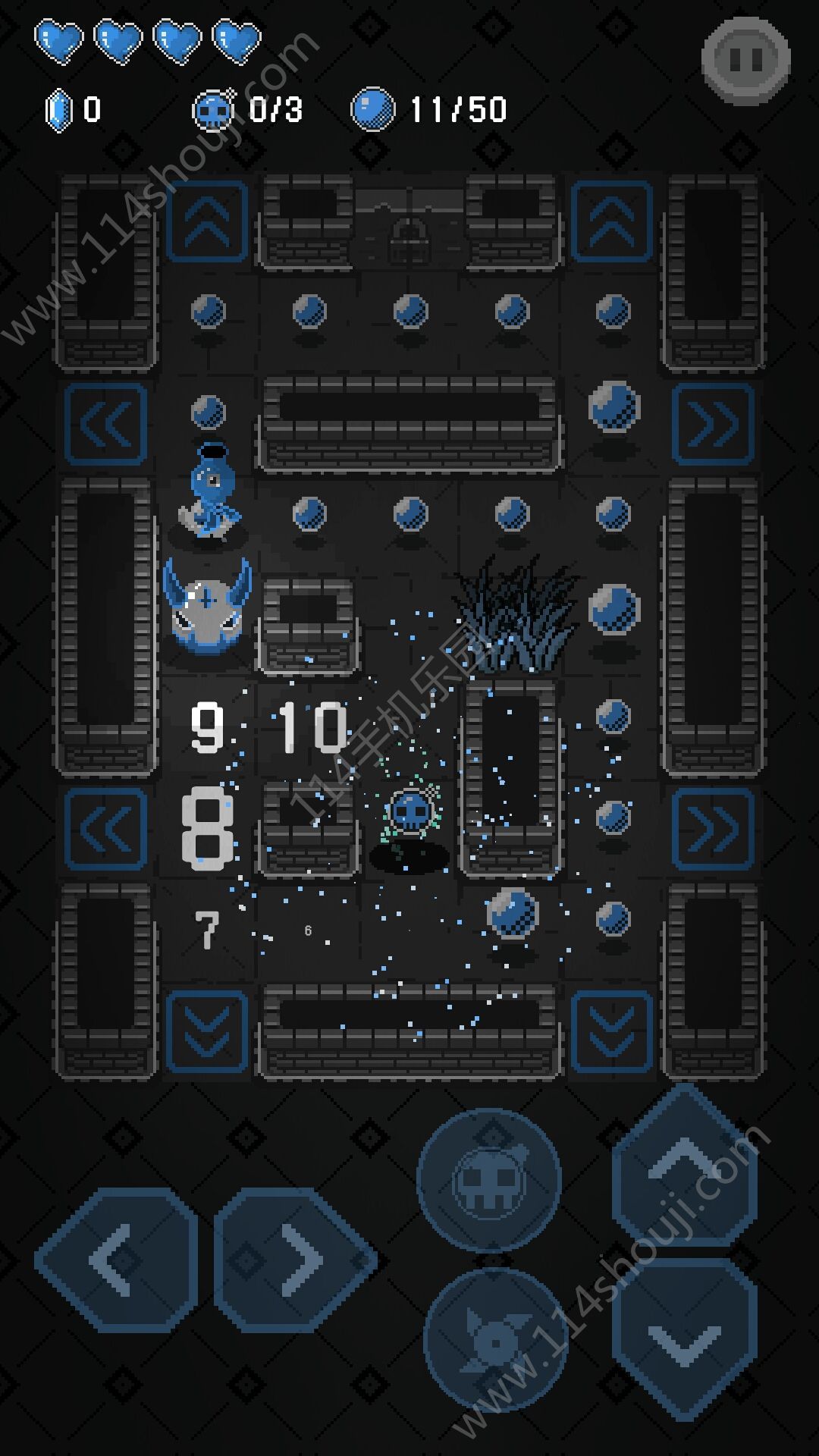Move the character left
This screenshot has height=1456, width=819.
pos(116,1260)
